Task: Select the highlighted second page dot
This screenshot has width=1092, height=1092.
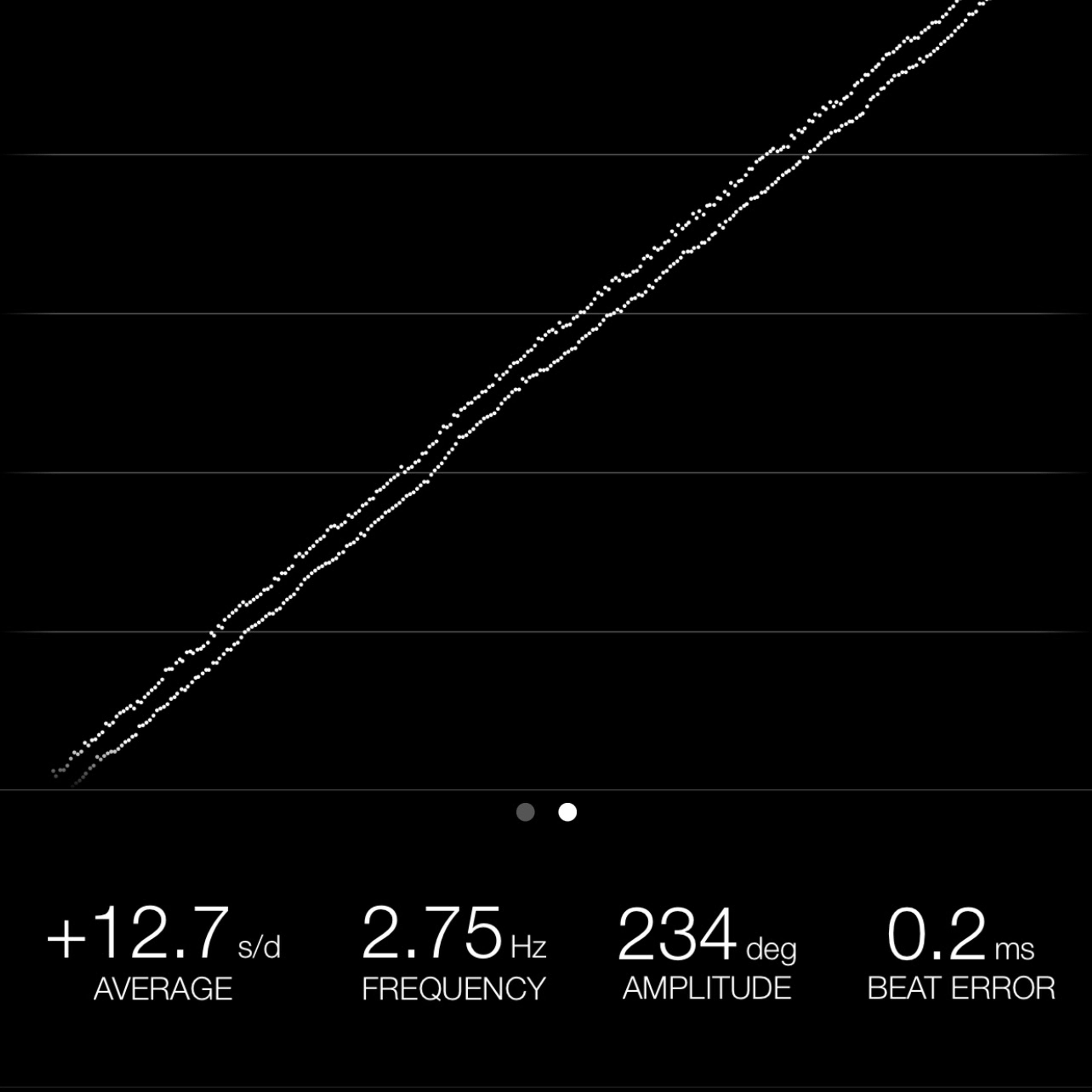Action: pyautogui.click(x=568, y=812)
